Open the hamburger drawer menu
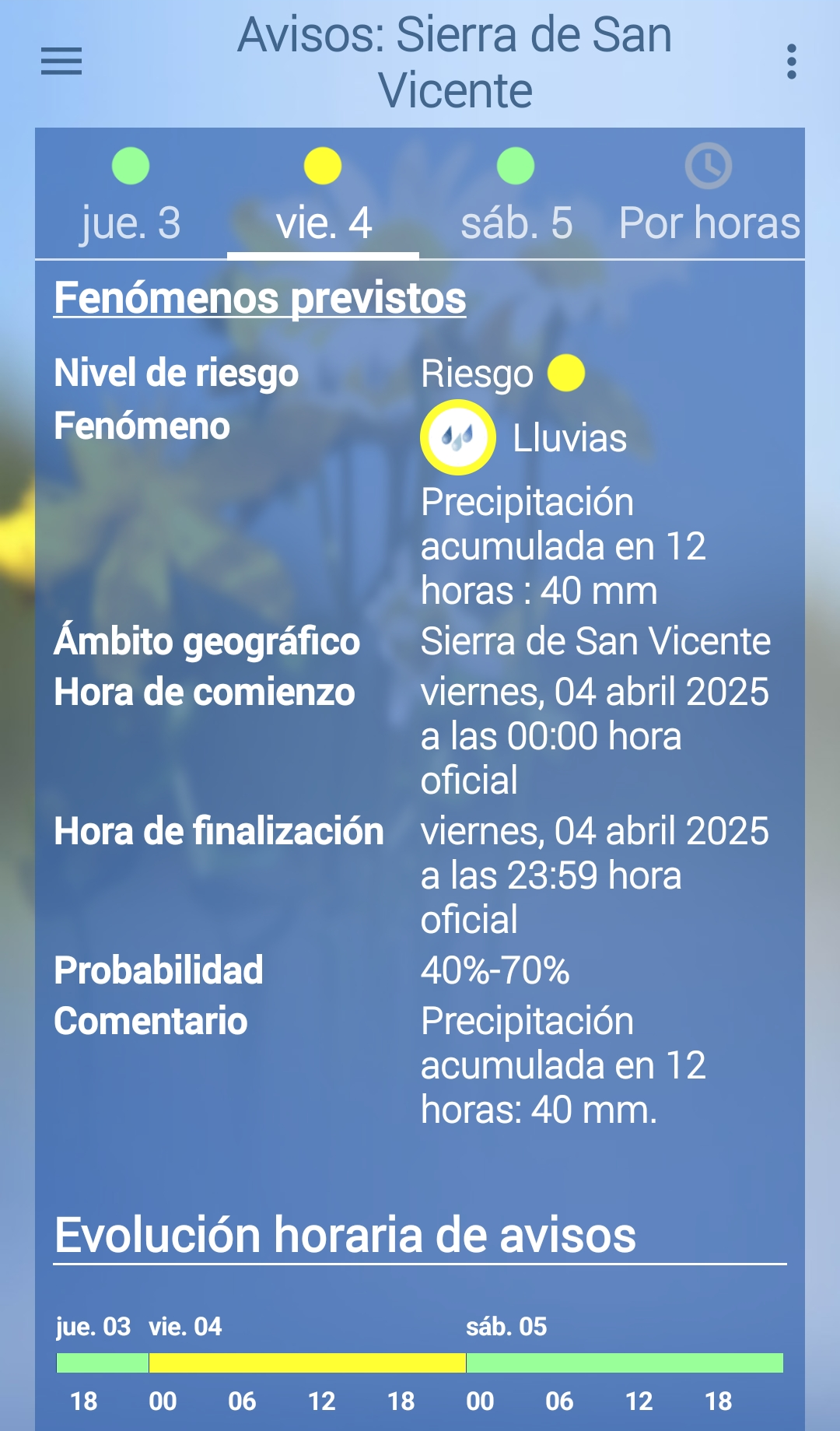The image size is (840, 1431). click(61, 61)
